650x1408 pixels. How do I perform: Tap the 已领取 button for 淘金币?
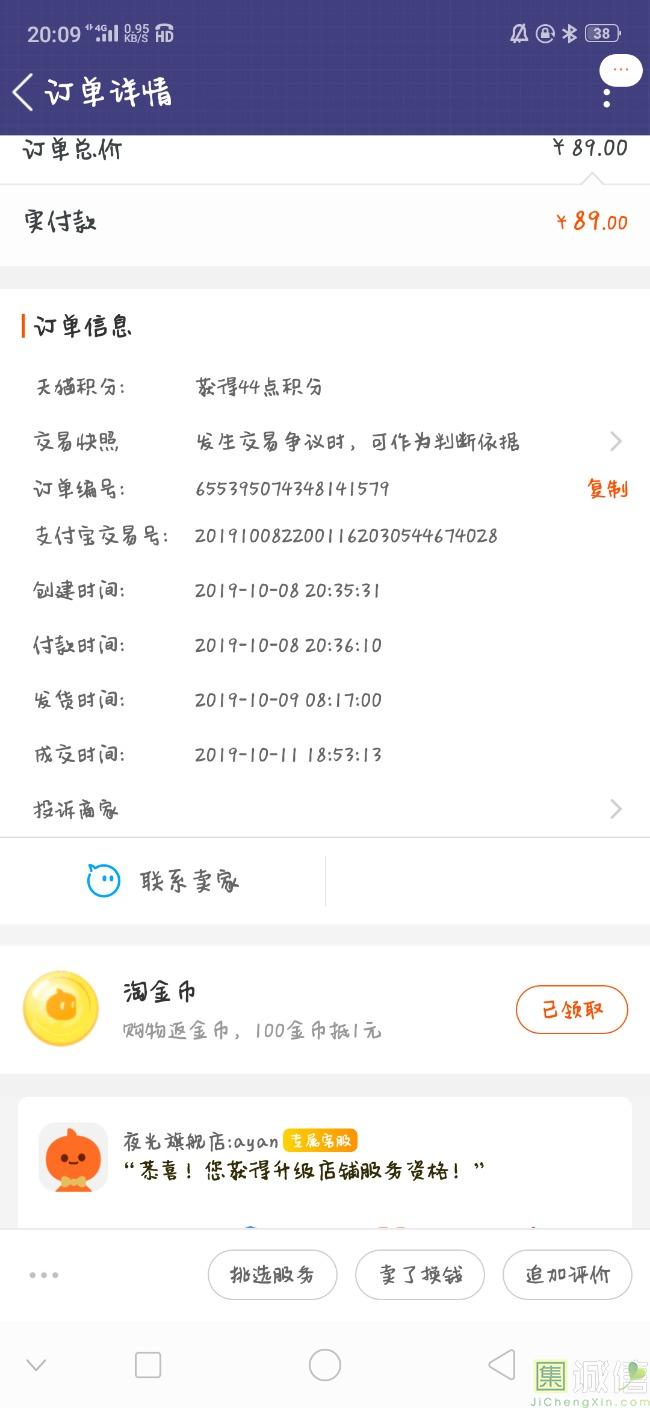(x=571, y=1009)
